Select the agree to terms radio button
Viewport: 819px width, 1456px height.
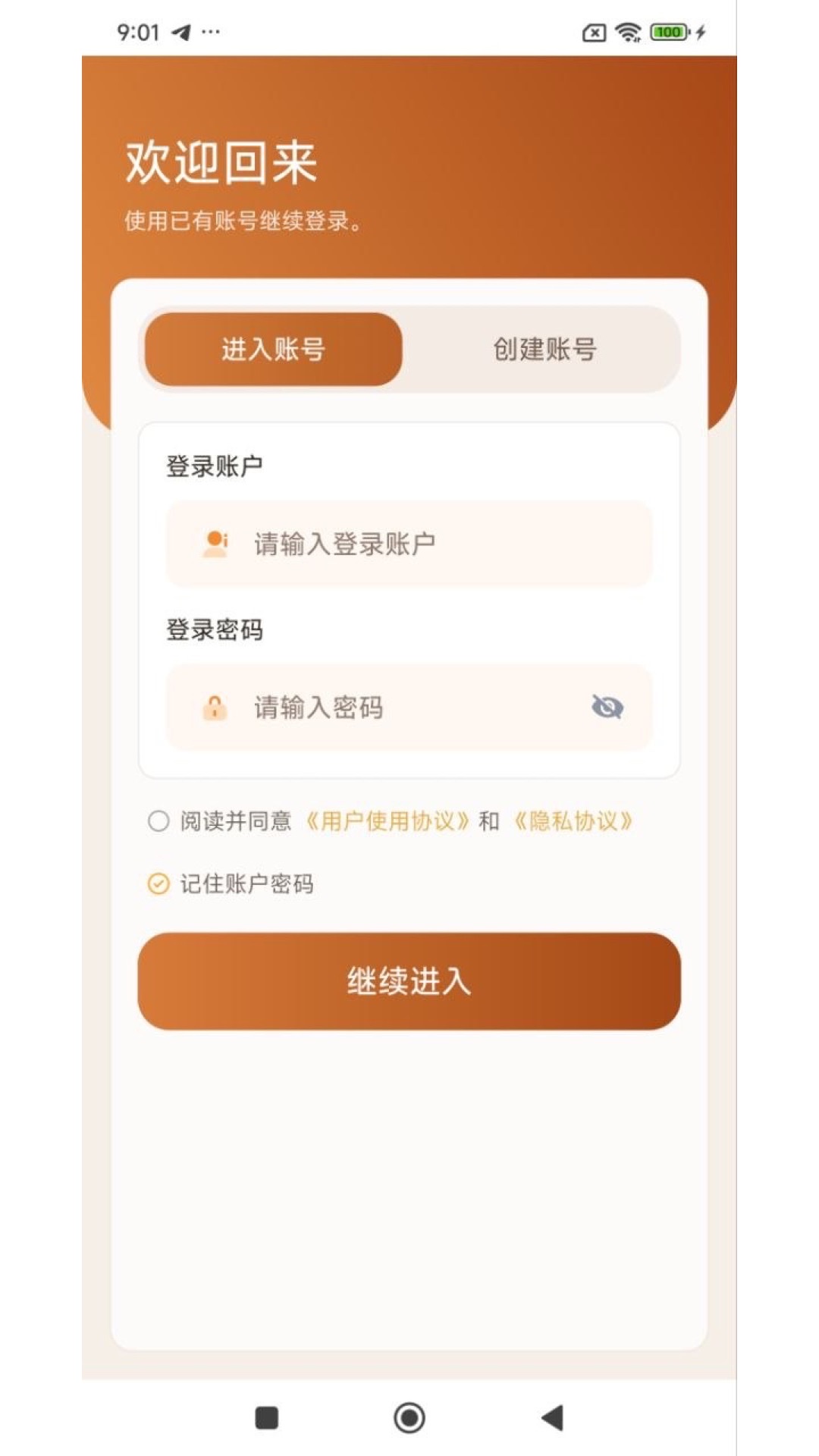[x=158, y=821]
